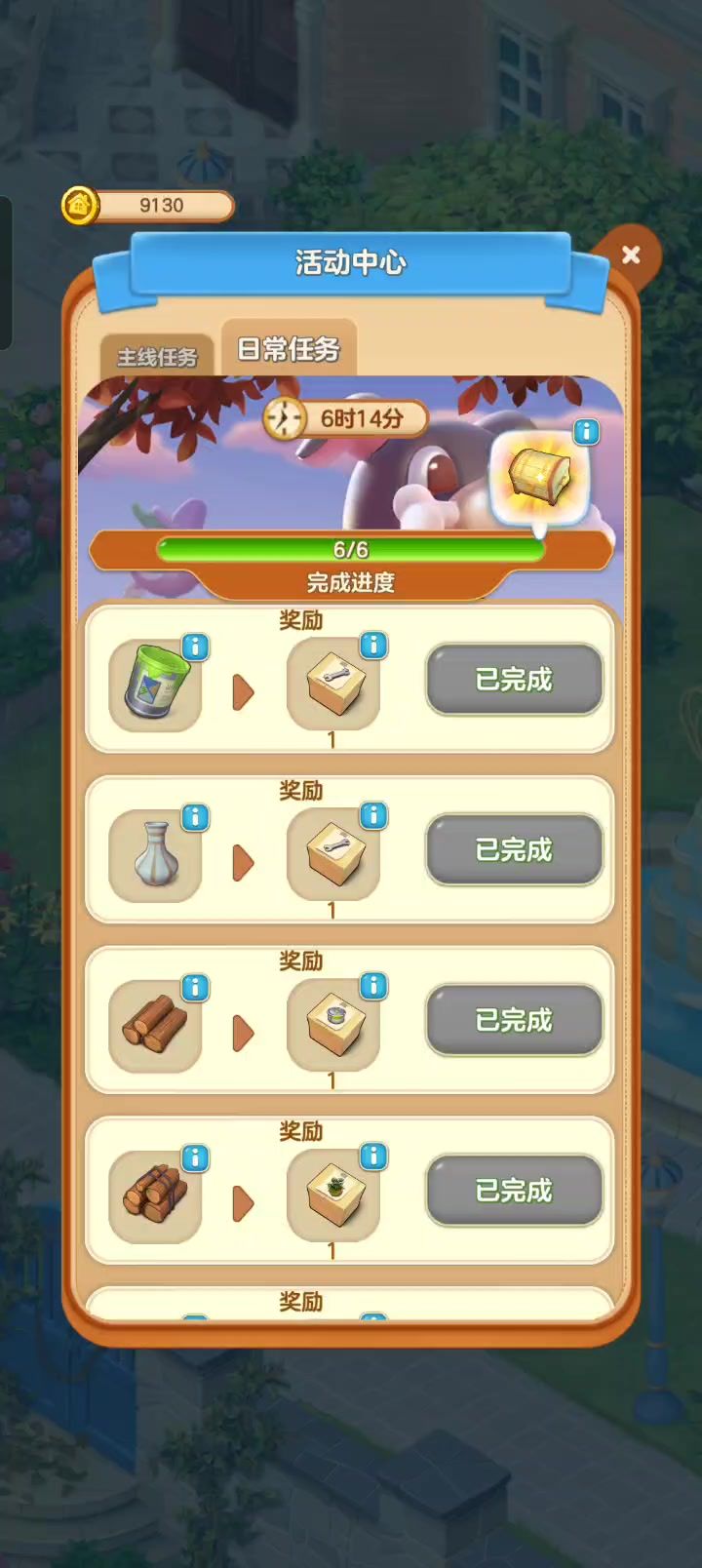
Task: Show info for the vase item
Action: (x=195, y=817)
